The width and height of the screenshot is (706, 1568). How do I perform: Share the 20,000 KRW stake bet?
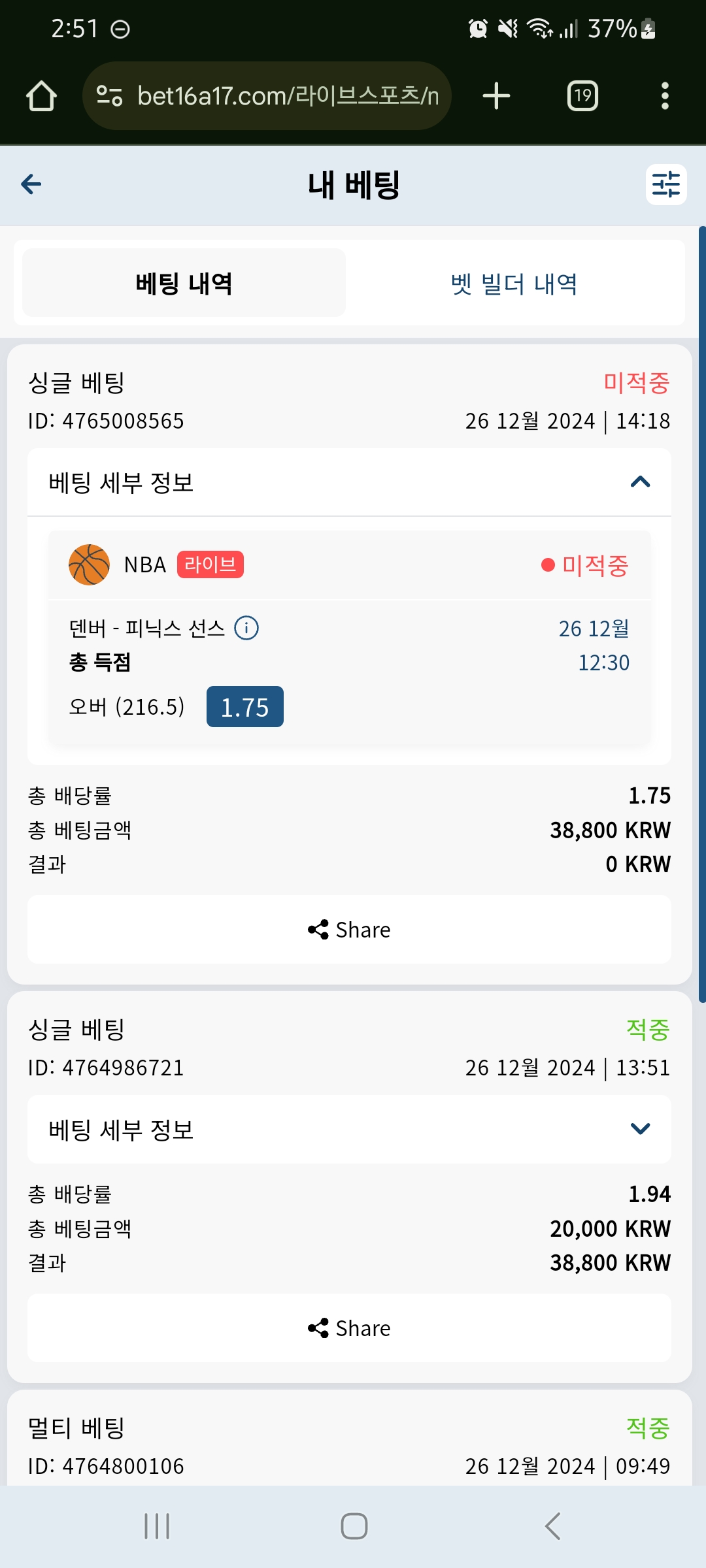[x=349, y=1328]
